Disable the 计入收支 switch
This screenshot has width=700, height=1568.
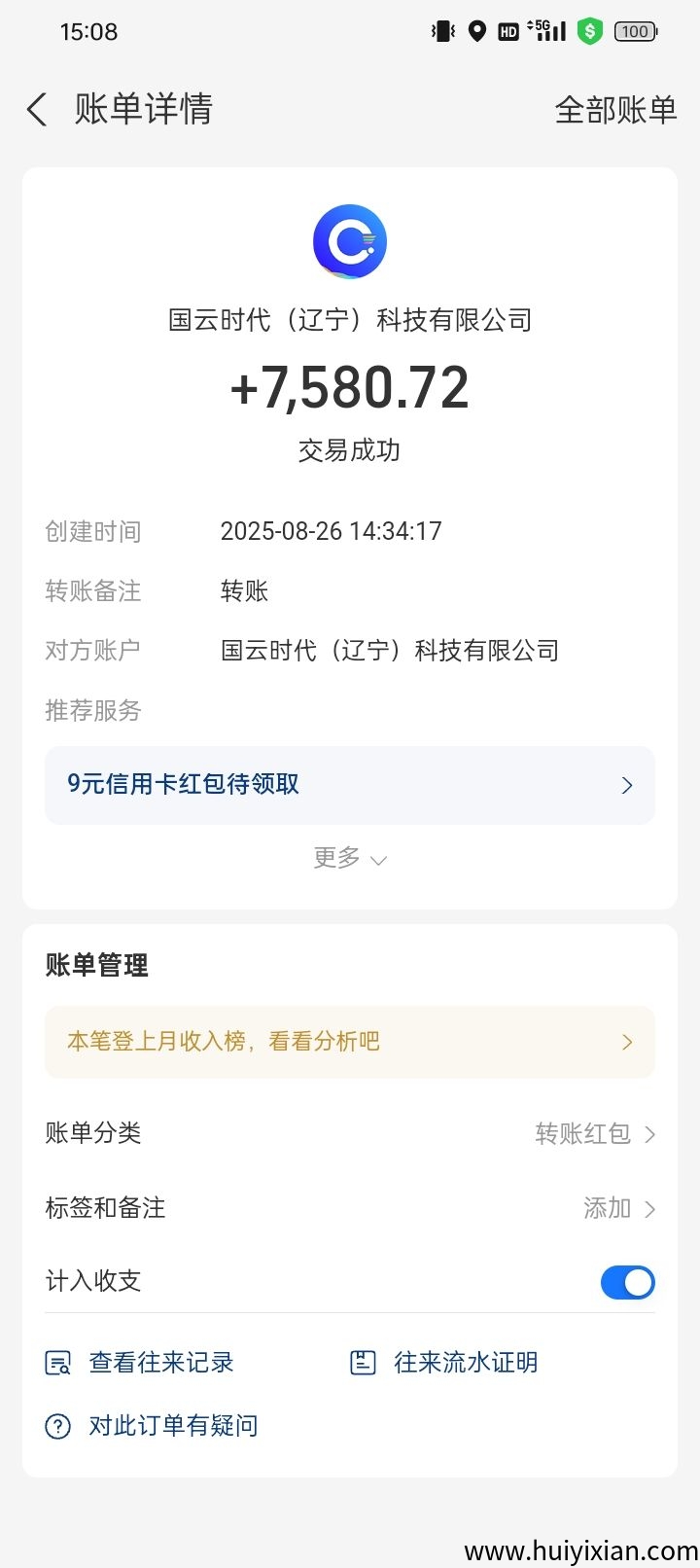point(627,1282)
